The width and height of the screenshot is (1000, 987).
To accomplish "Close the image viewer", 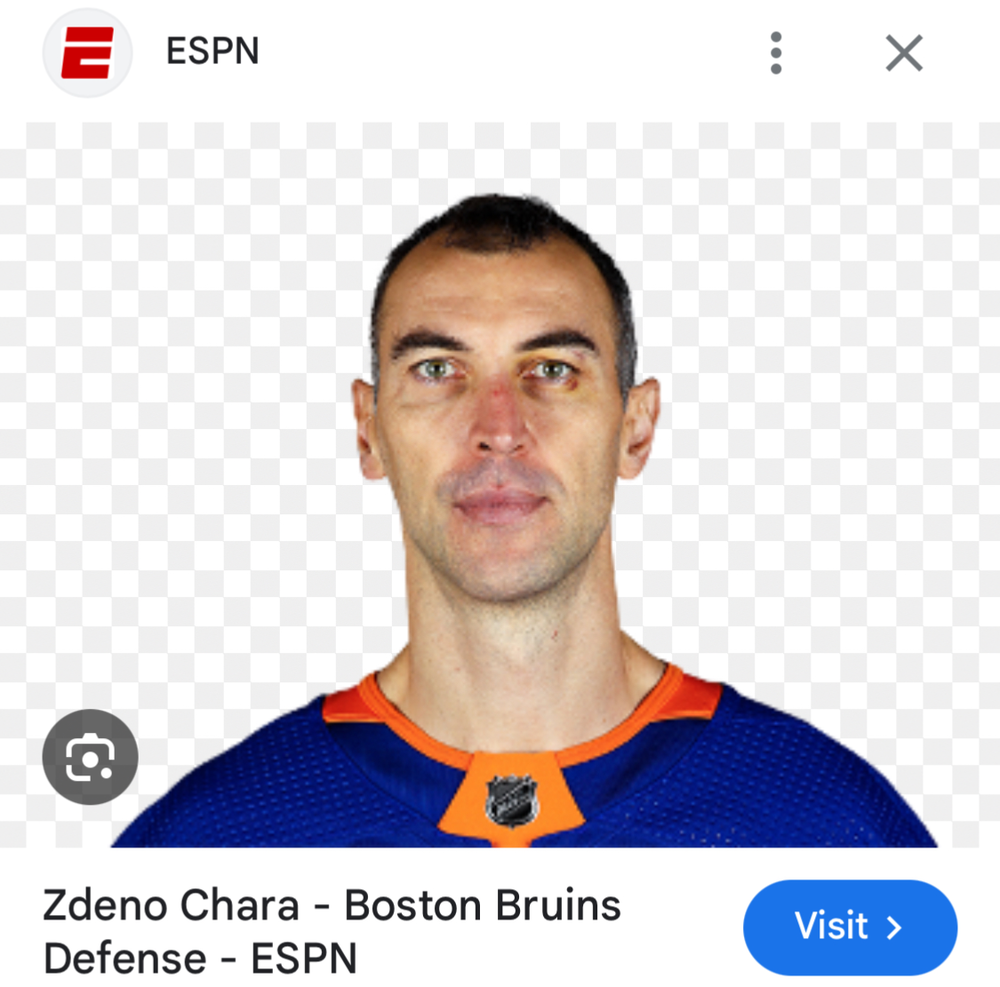I will tap(904, 53).
